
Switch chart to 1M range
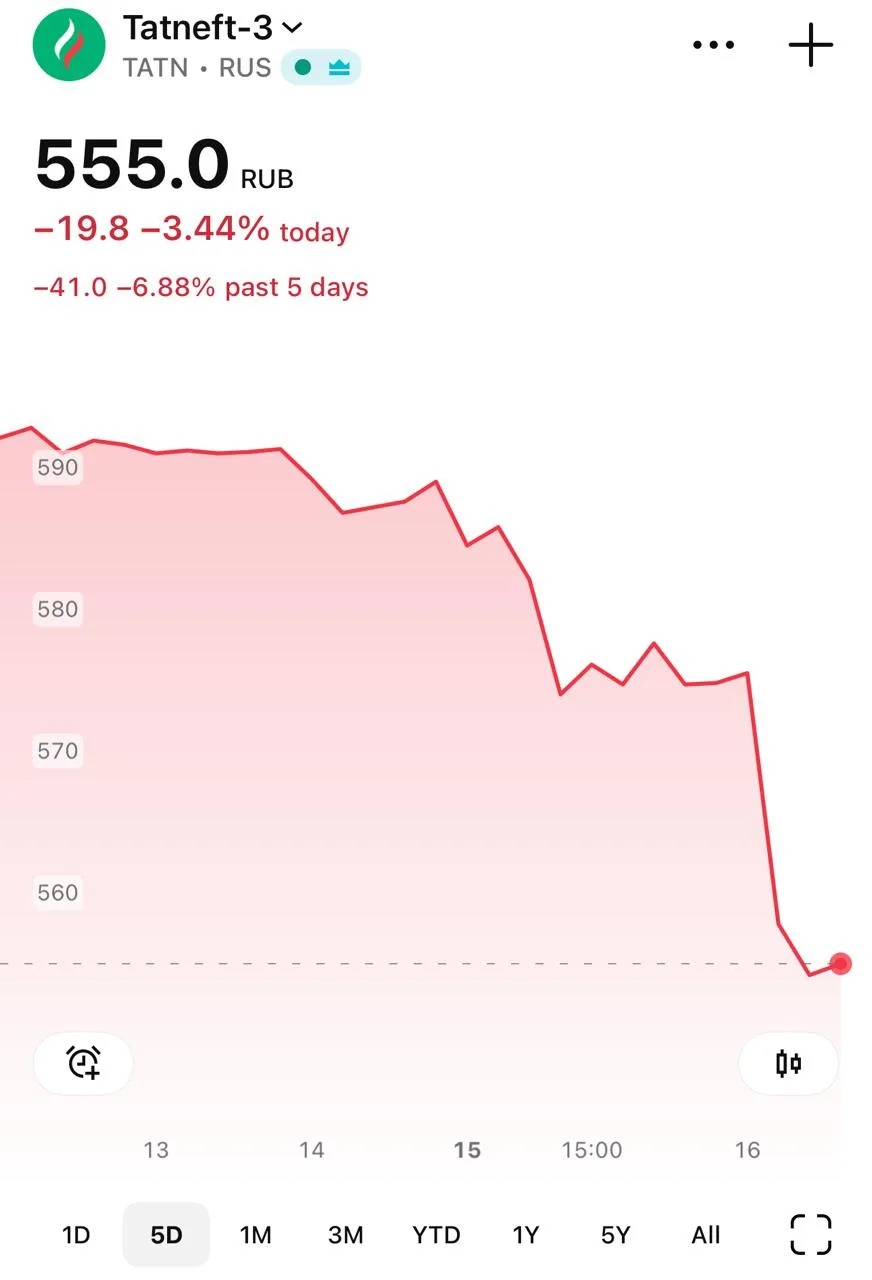[x=256, y=1235]
